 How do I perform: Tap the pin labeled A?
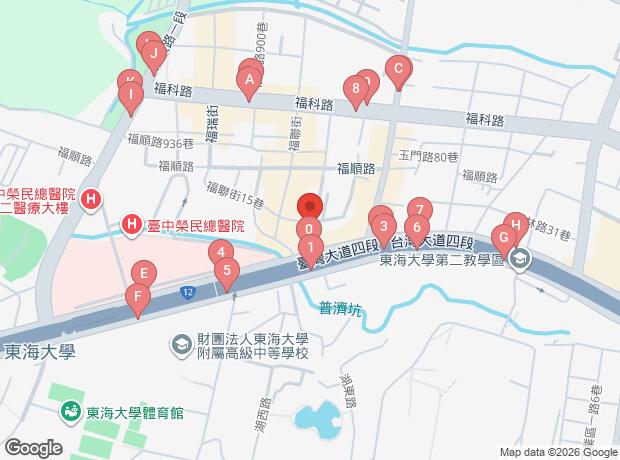(x=249, y=82)
